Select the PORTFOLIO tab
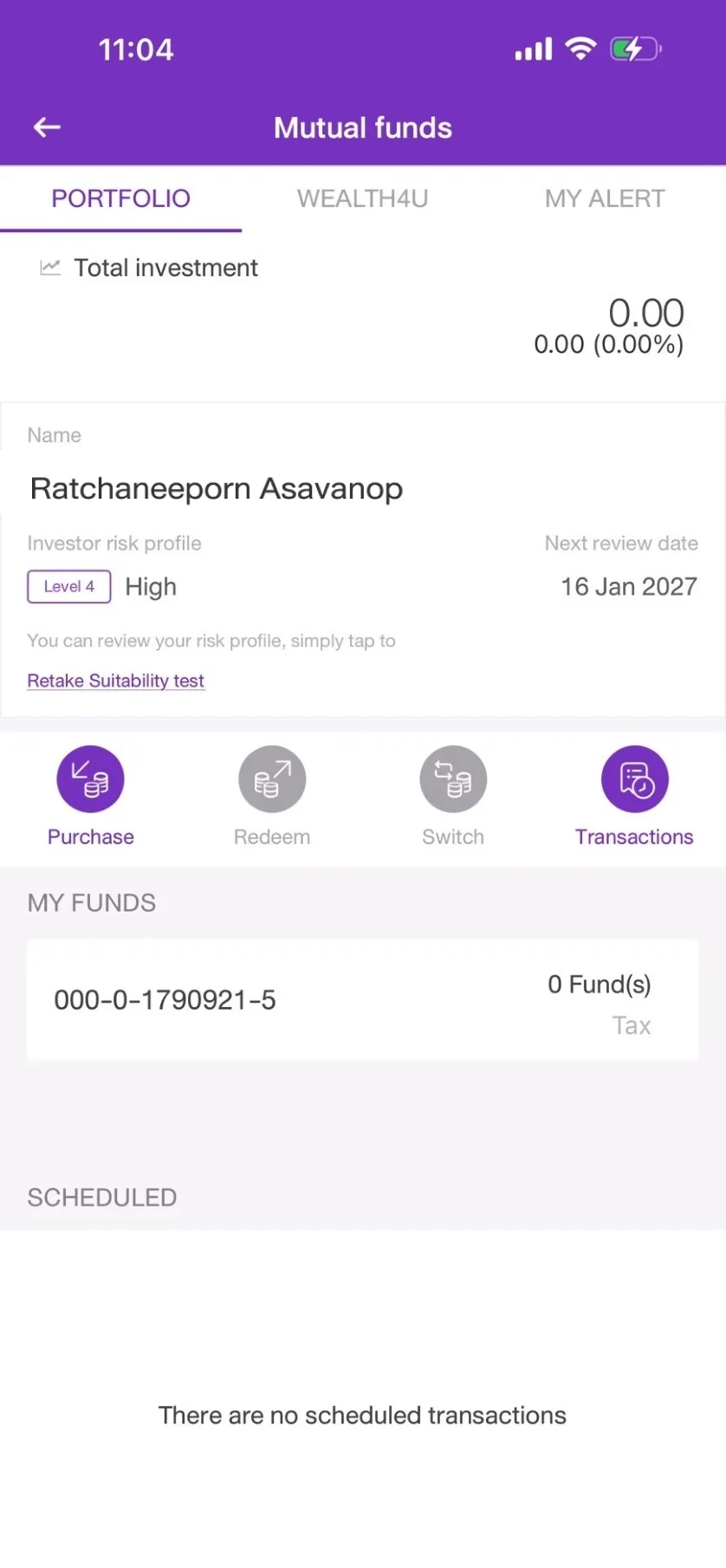 point(120,198)
